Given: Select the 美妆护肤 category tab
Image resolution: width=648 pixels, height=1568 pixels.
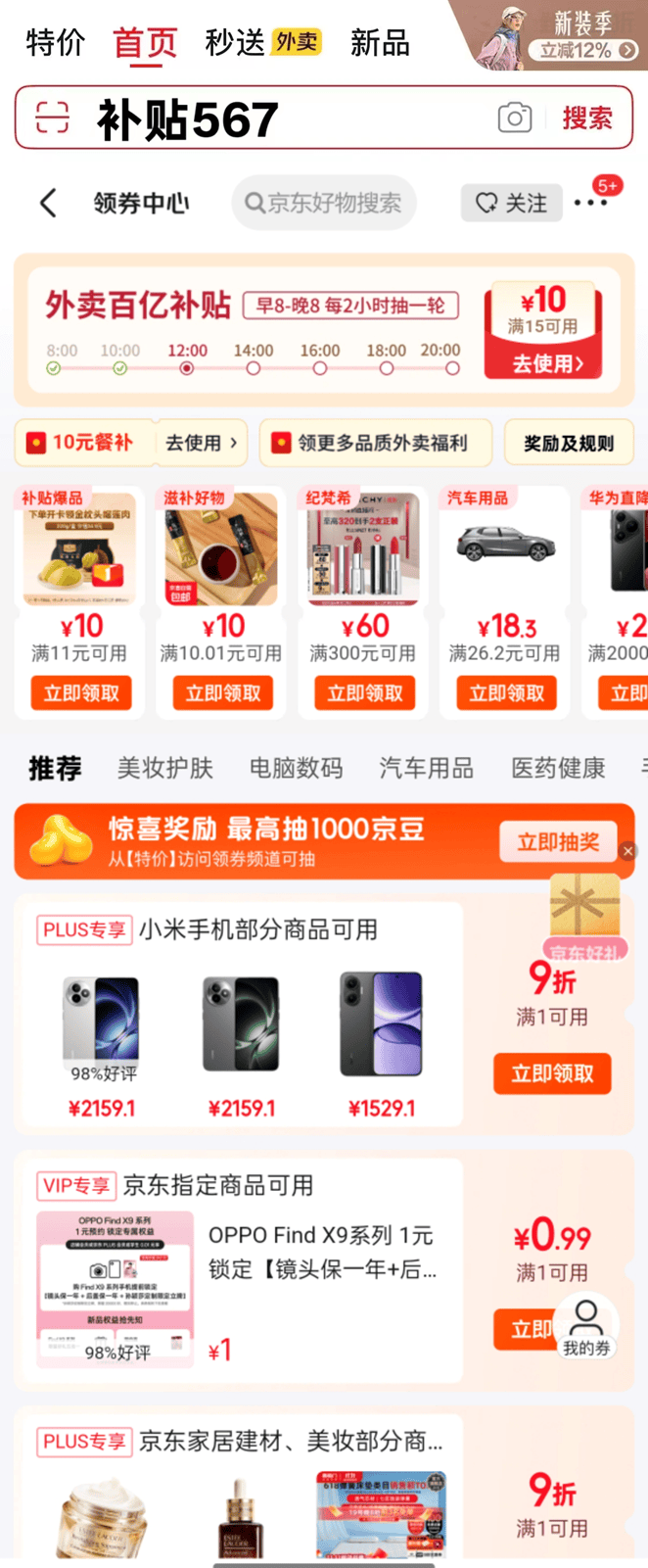Looking at the screenshot, I should (164, 768).
